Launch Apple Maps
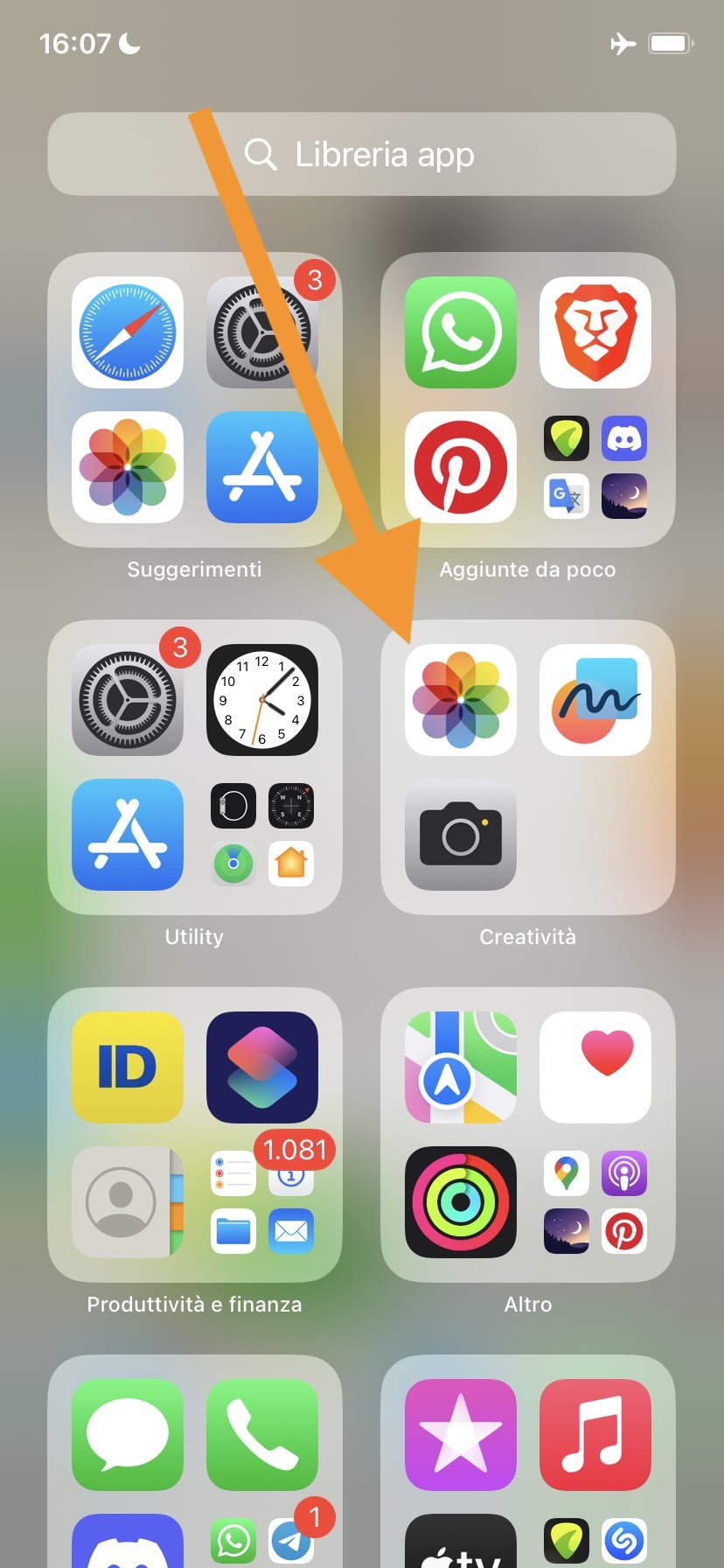Image resolution: width=724 pixels, height=1568 pixels. (461, 1067)
